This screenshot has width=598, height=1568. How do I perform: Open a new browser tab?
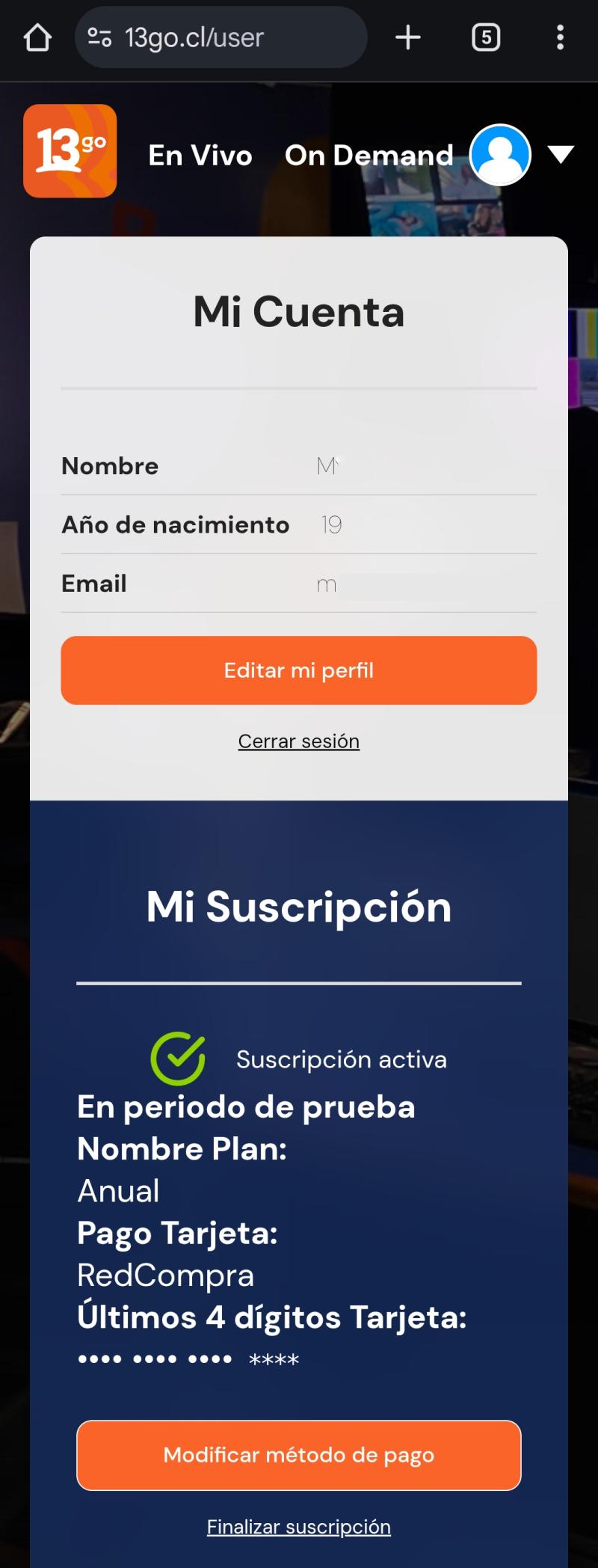pyautogui.click(x=408, y=37)
